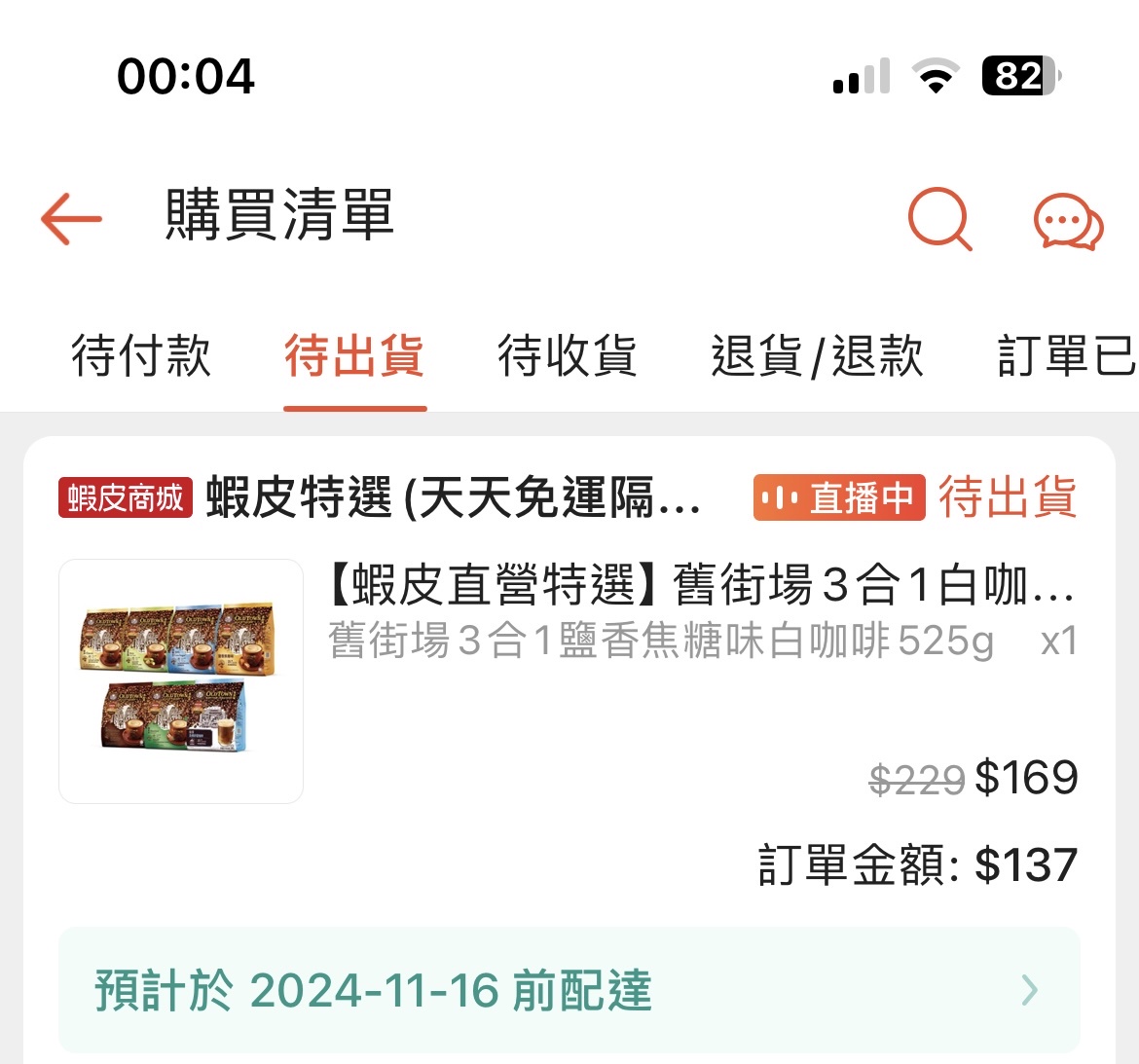1139x1064 pixels.
Task: Open the search icon
Action: tap(939, 219)
